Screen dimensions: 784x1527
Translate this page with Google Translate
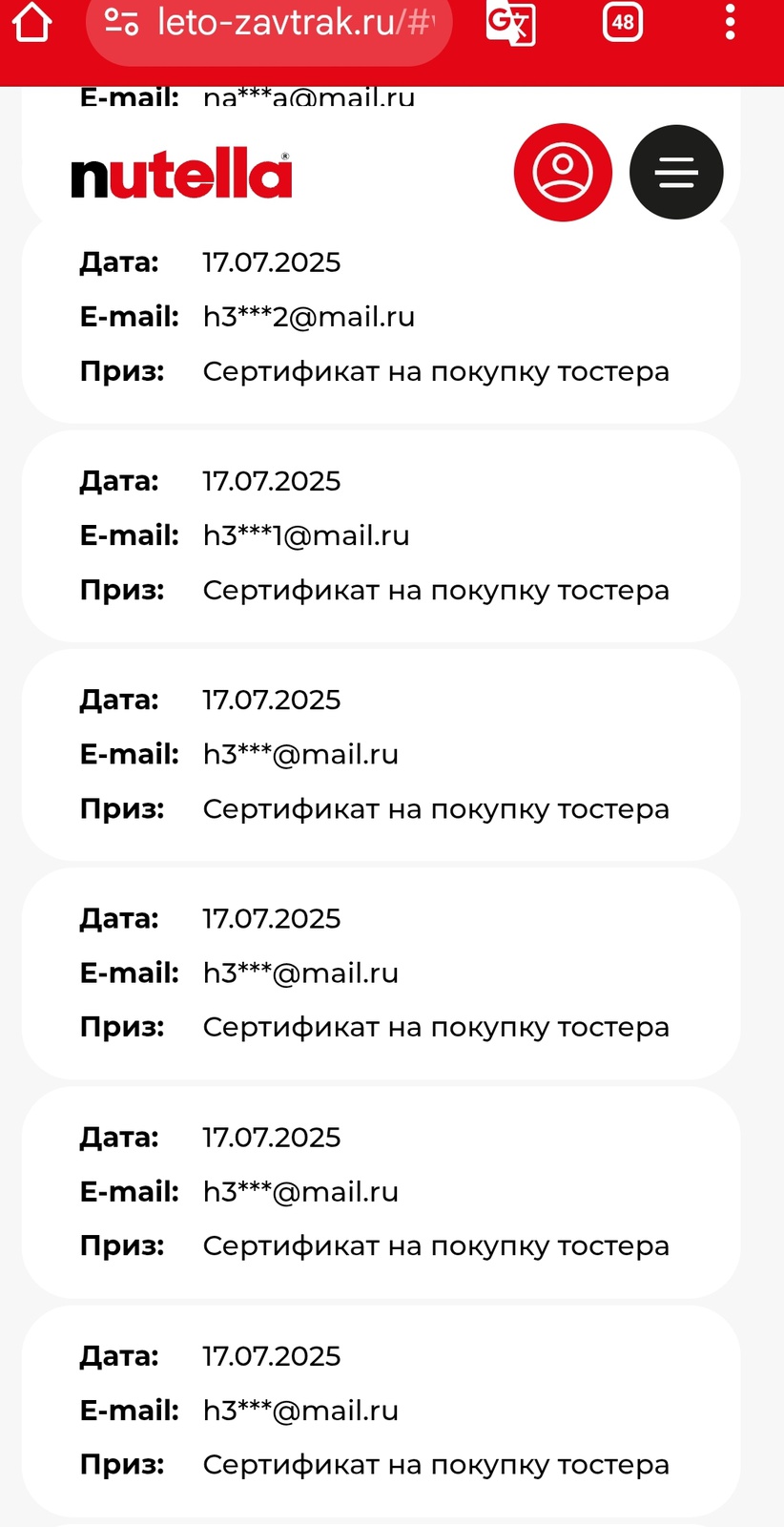pyautogui.click(x=510, y=23)
